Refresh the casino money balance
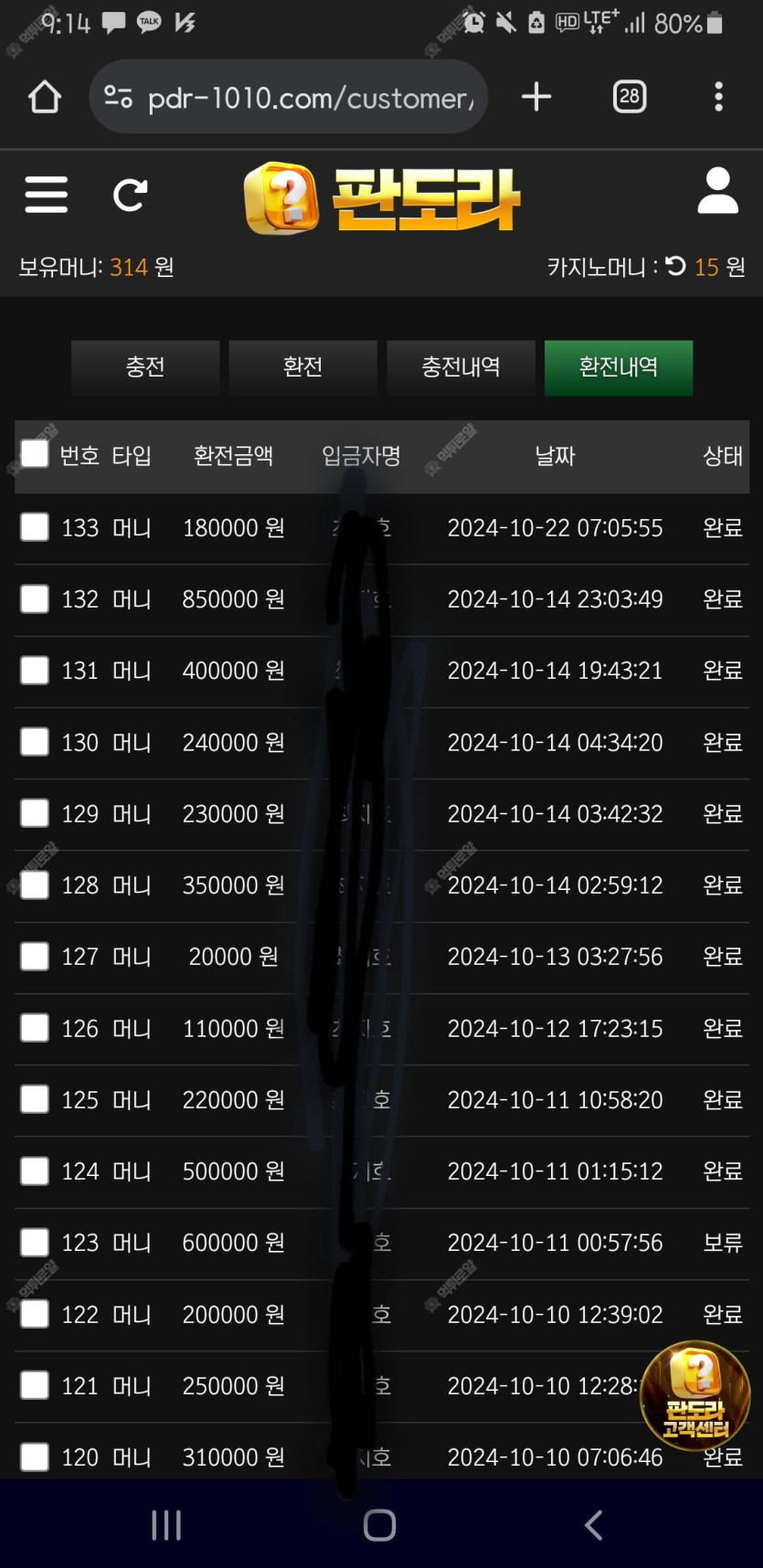763x1568 pixels. (675, 266)
